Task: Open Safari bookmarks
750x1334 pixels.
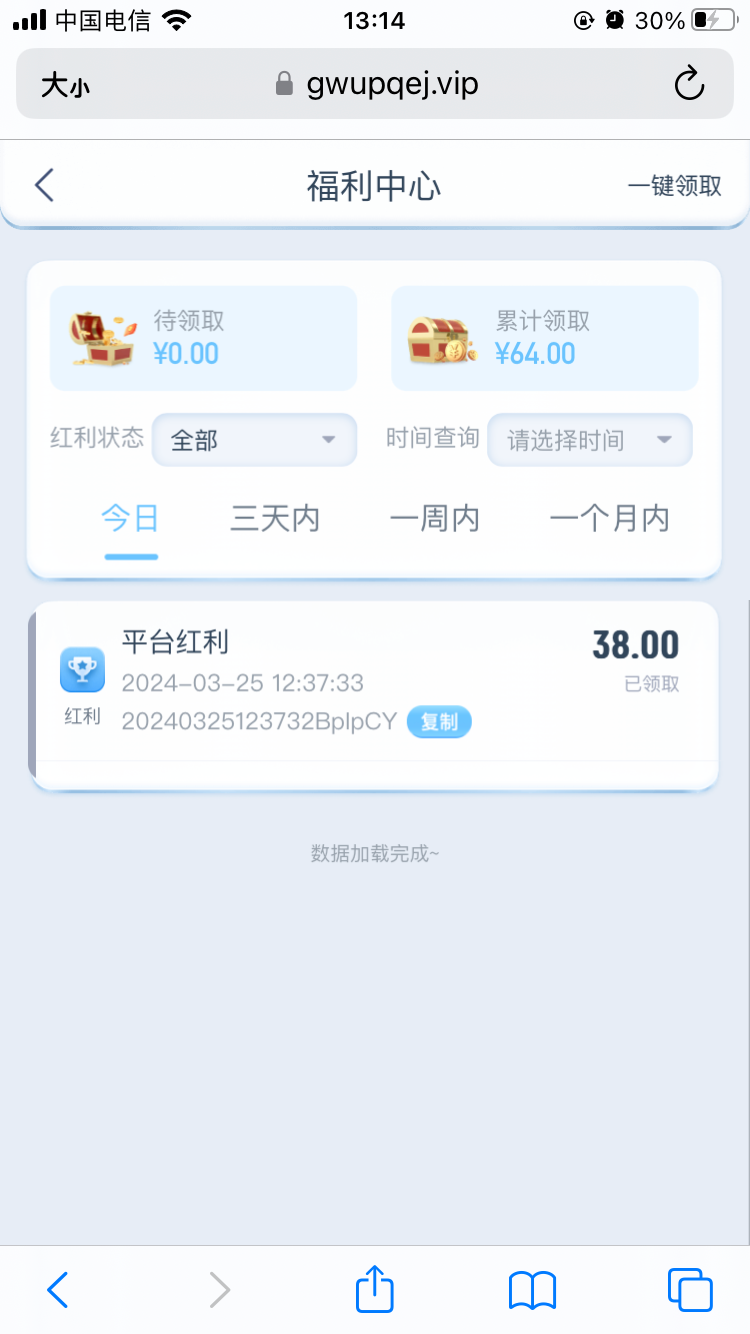Action: tap(532, 1289)
